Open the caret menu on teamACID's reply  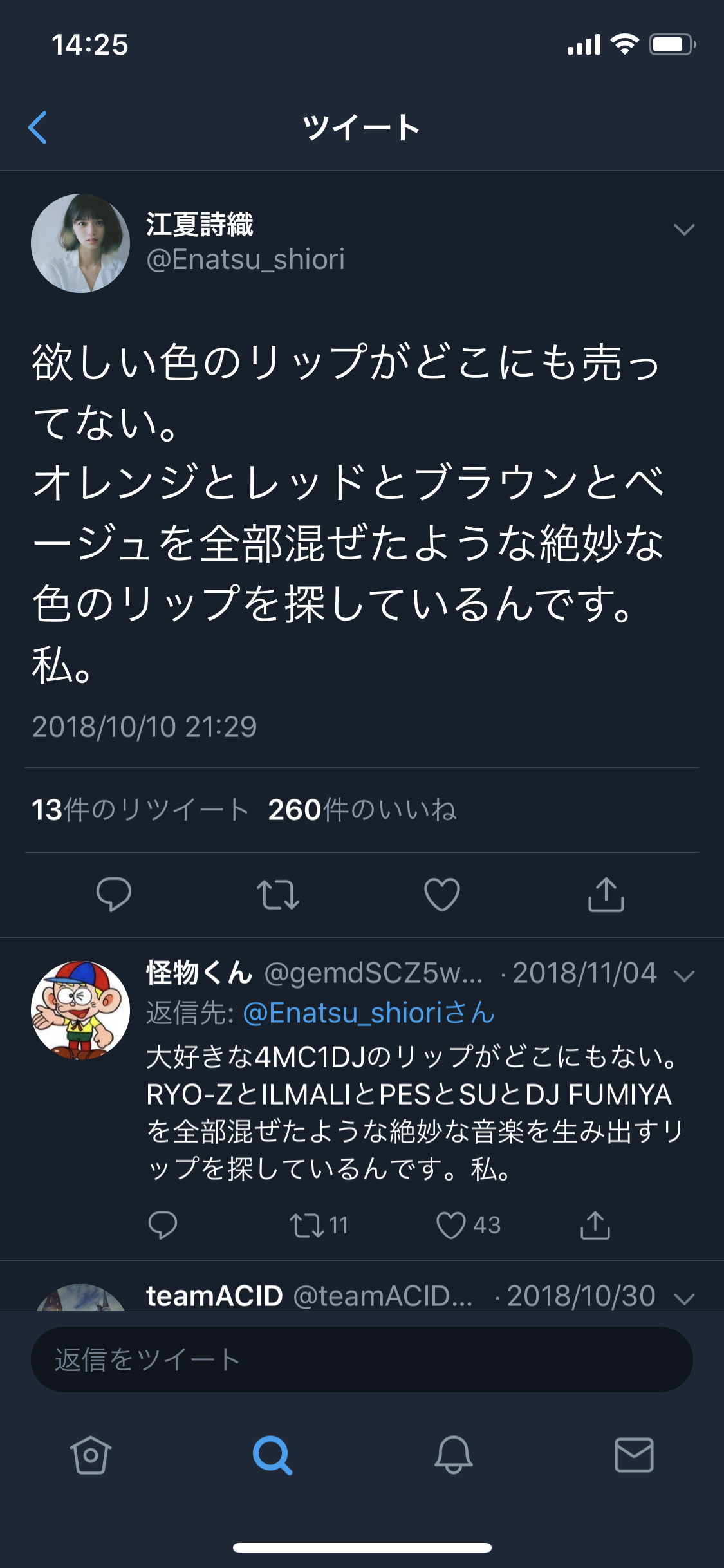pyautogui.click(x=683, y=1296)
